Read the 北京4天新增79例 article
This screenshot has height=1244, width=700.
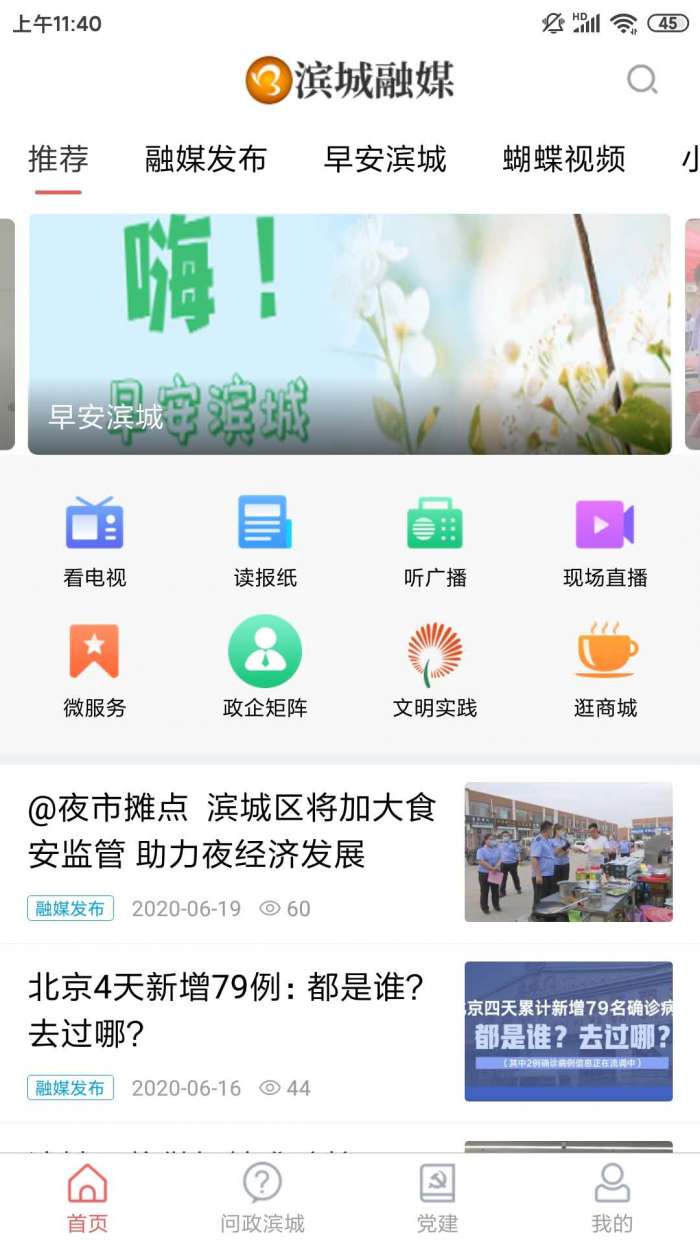(228, 1011)
